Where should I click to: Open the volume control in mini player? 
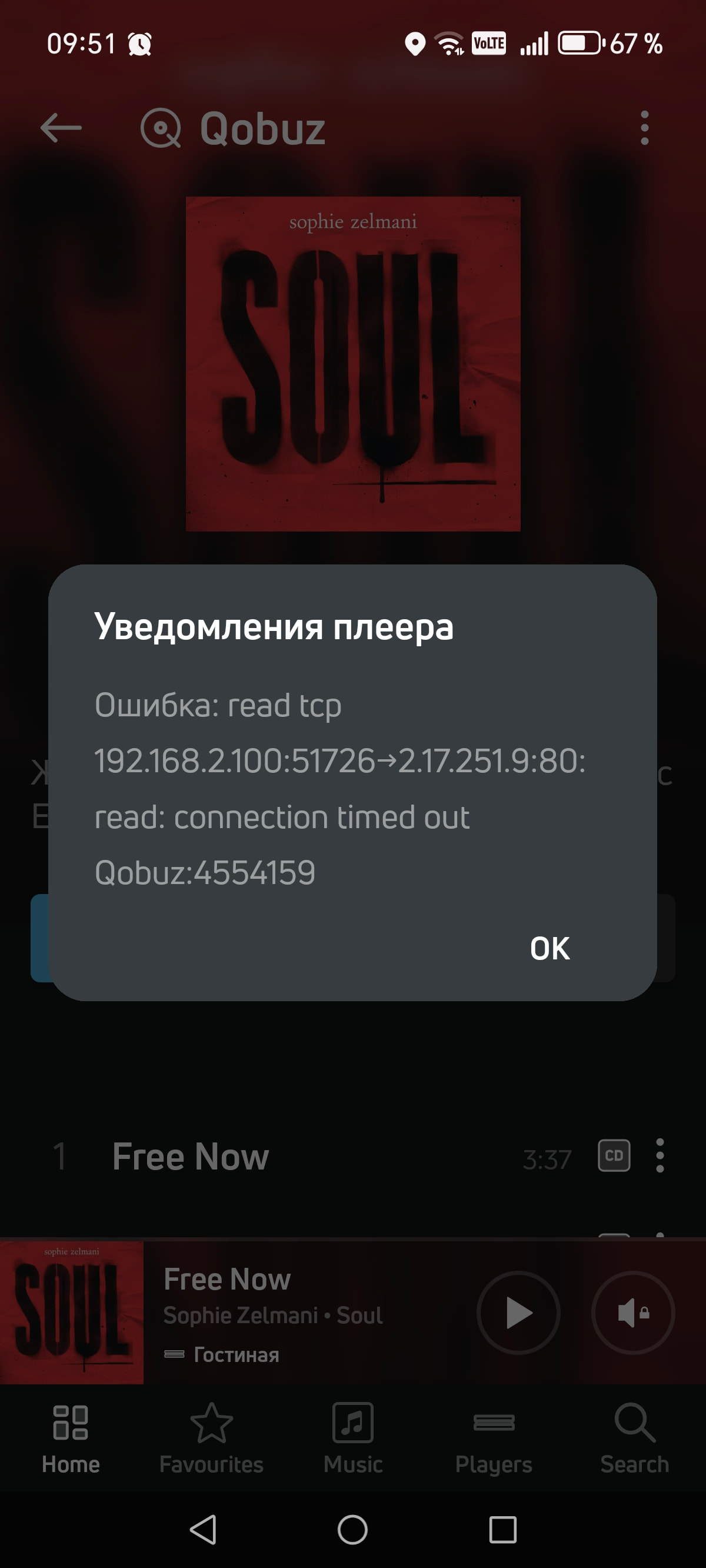tap(632, 1312)
